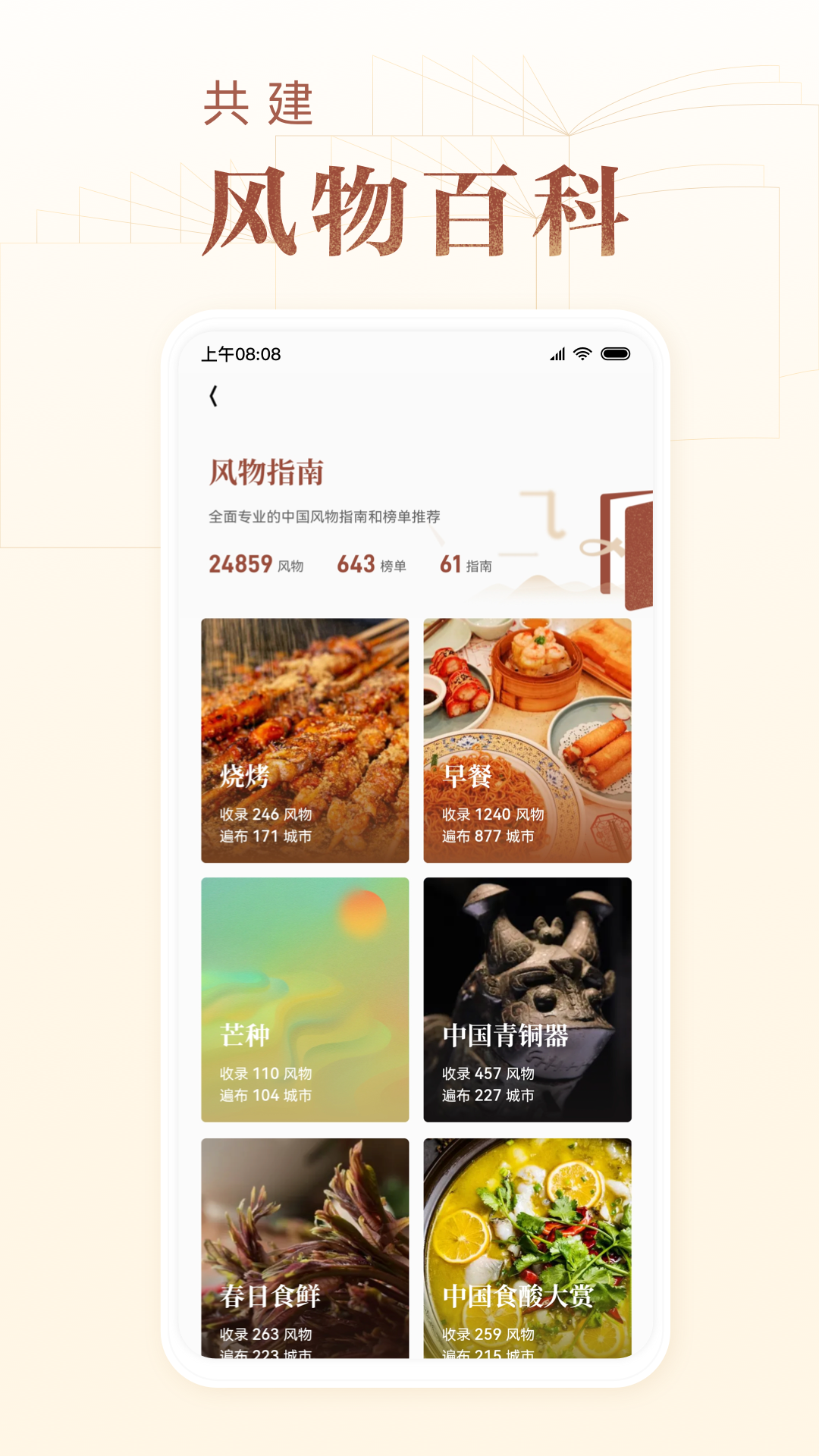Tap the cellular signal icon

coord(557,353)
